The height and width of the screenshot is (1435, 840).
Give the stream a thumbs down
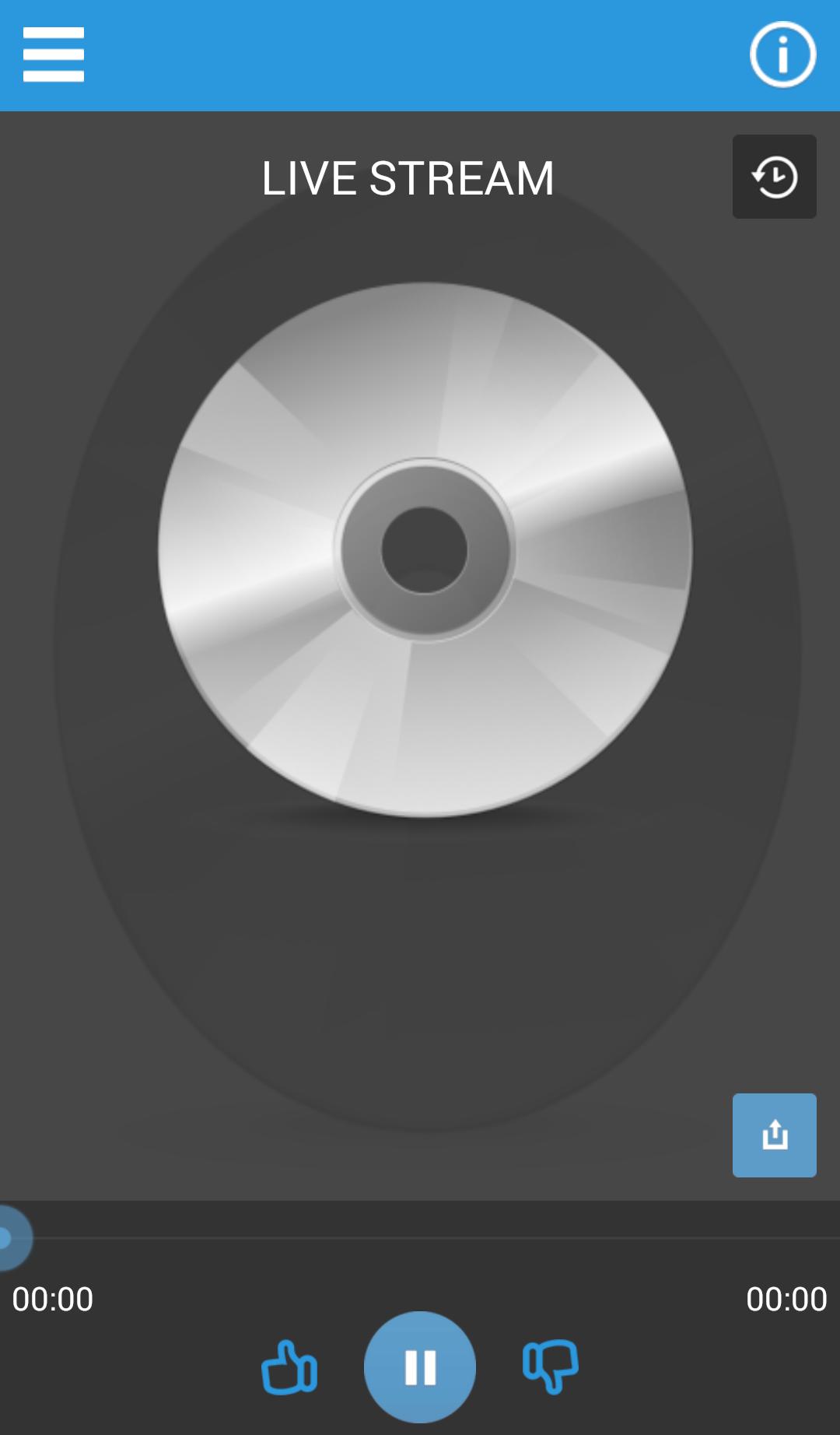[551, 1367]
